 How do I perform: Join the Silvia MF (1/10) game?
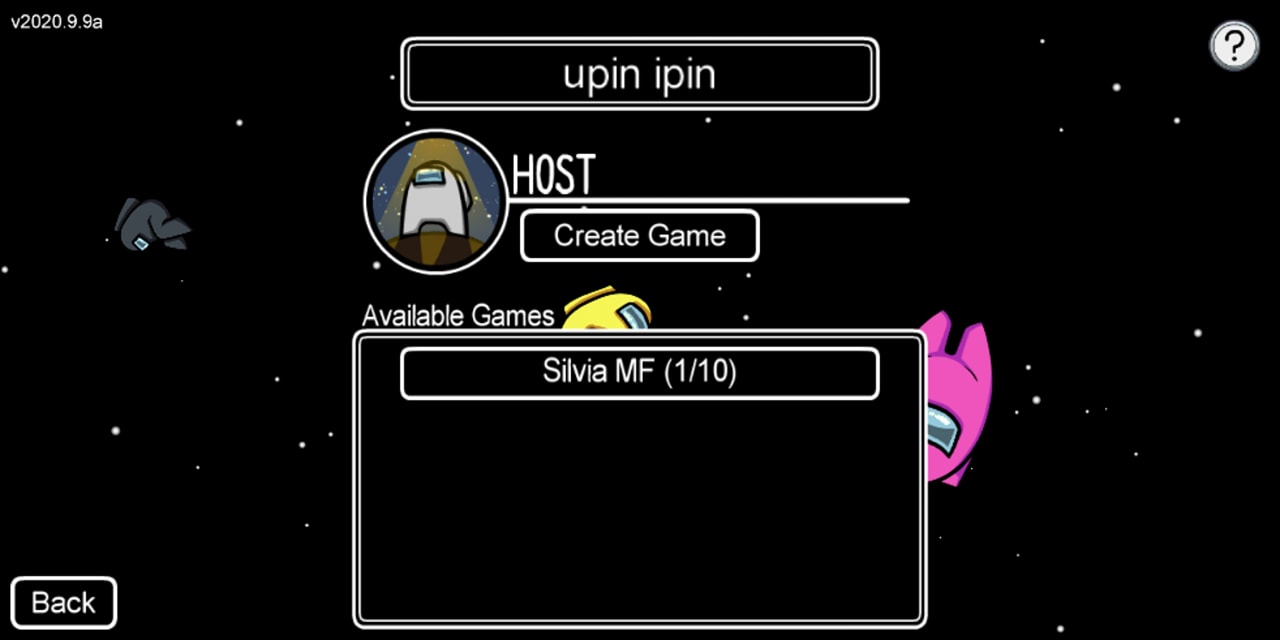tap(639, 373)
